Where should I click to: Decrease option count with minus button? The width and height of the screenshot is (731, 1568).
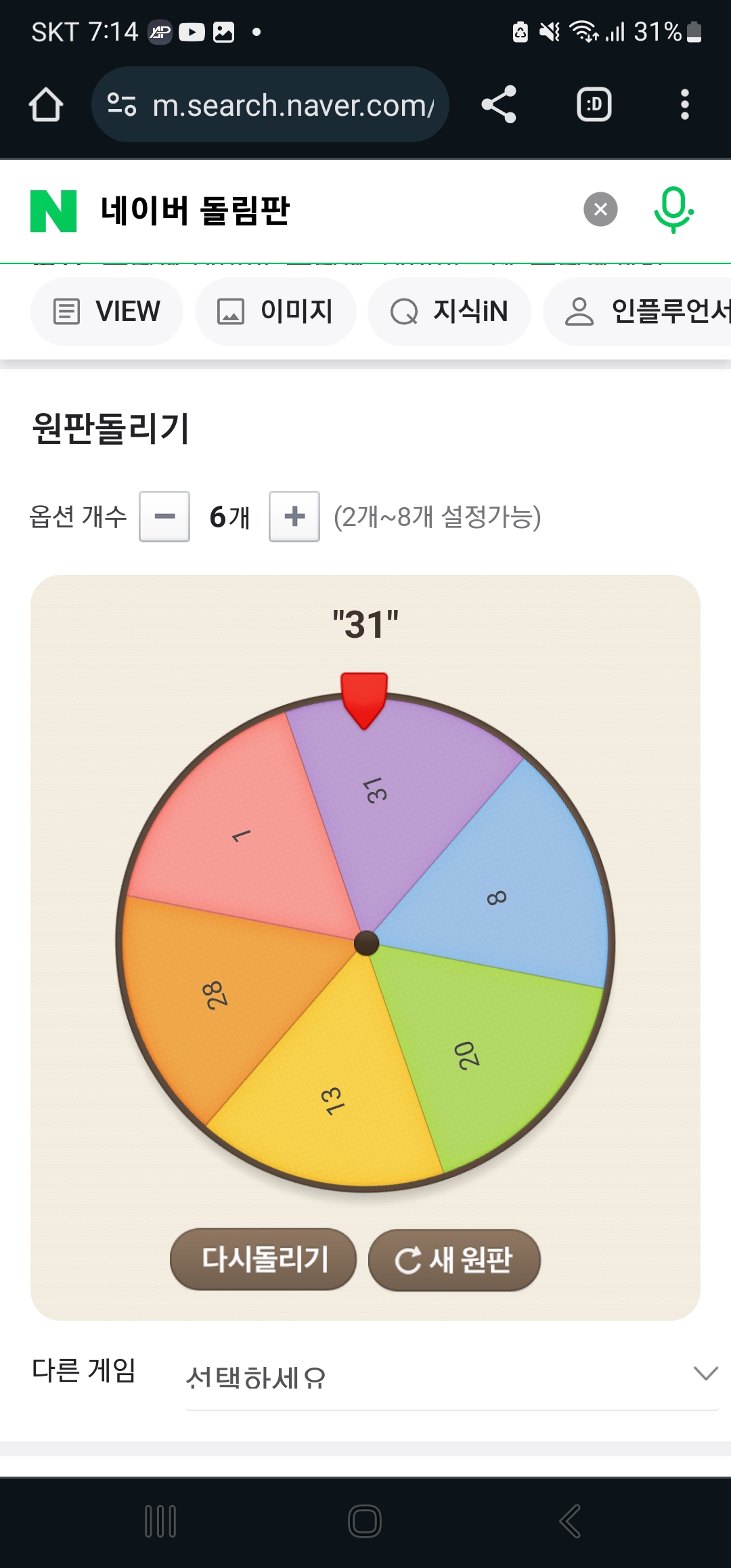(164, 517)
